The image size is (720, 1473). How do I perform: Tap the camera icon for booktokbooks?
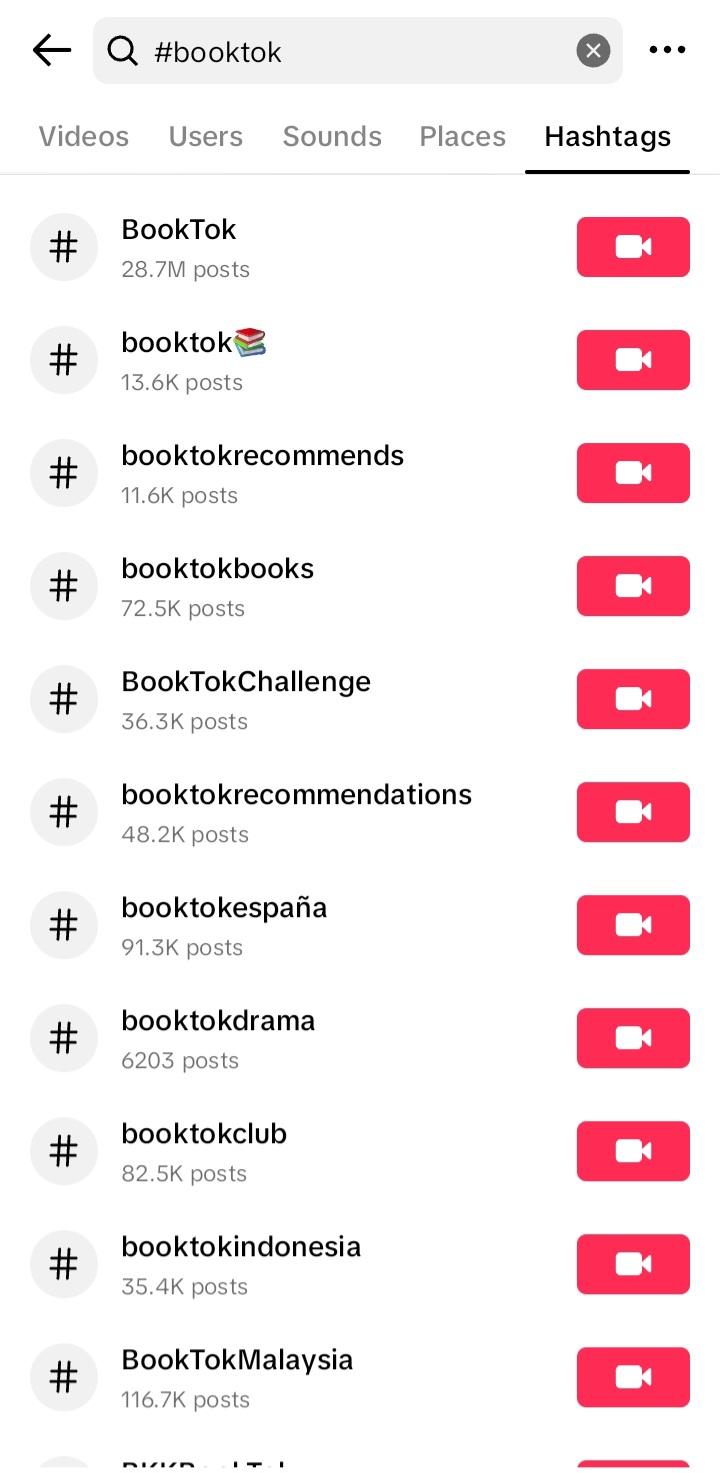[633, 586]
